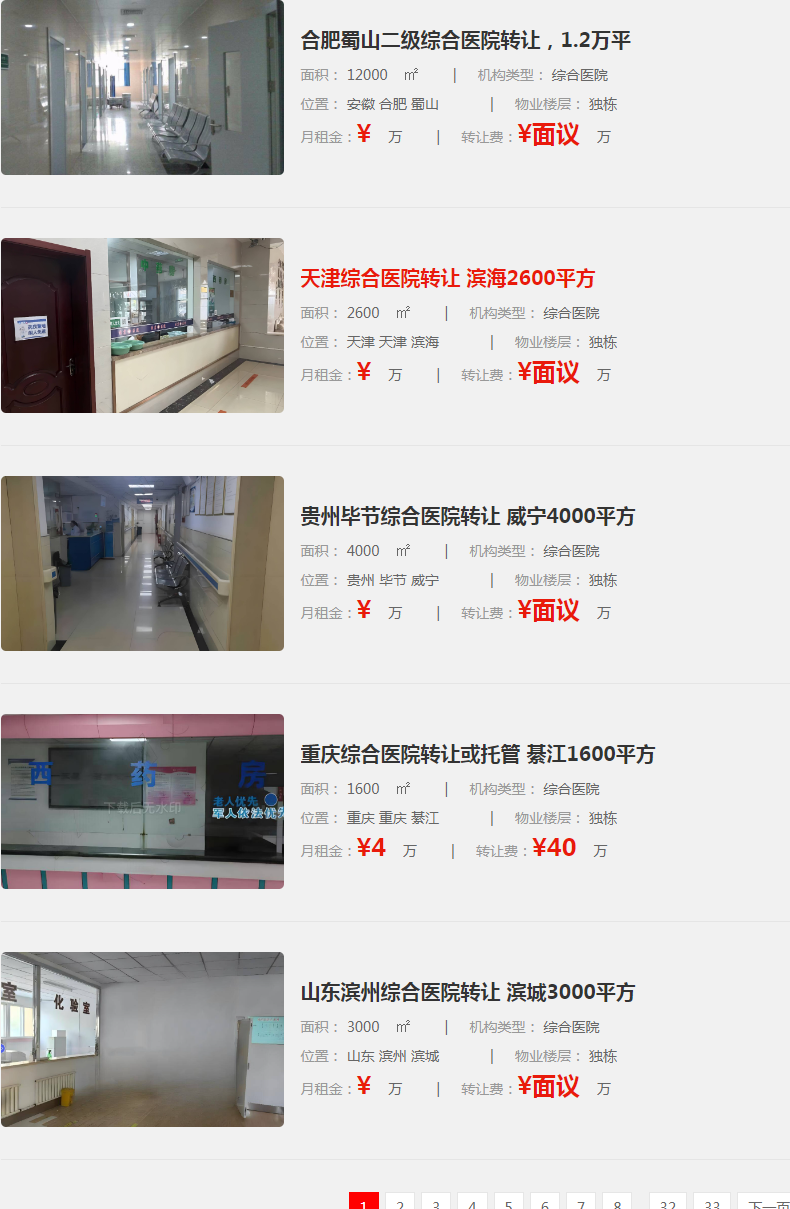Open the 重庆综合医院转让或托管 綦江1600平方 listing
The height and width of the screenshot is (1209, 790).
tap(477, 755)
